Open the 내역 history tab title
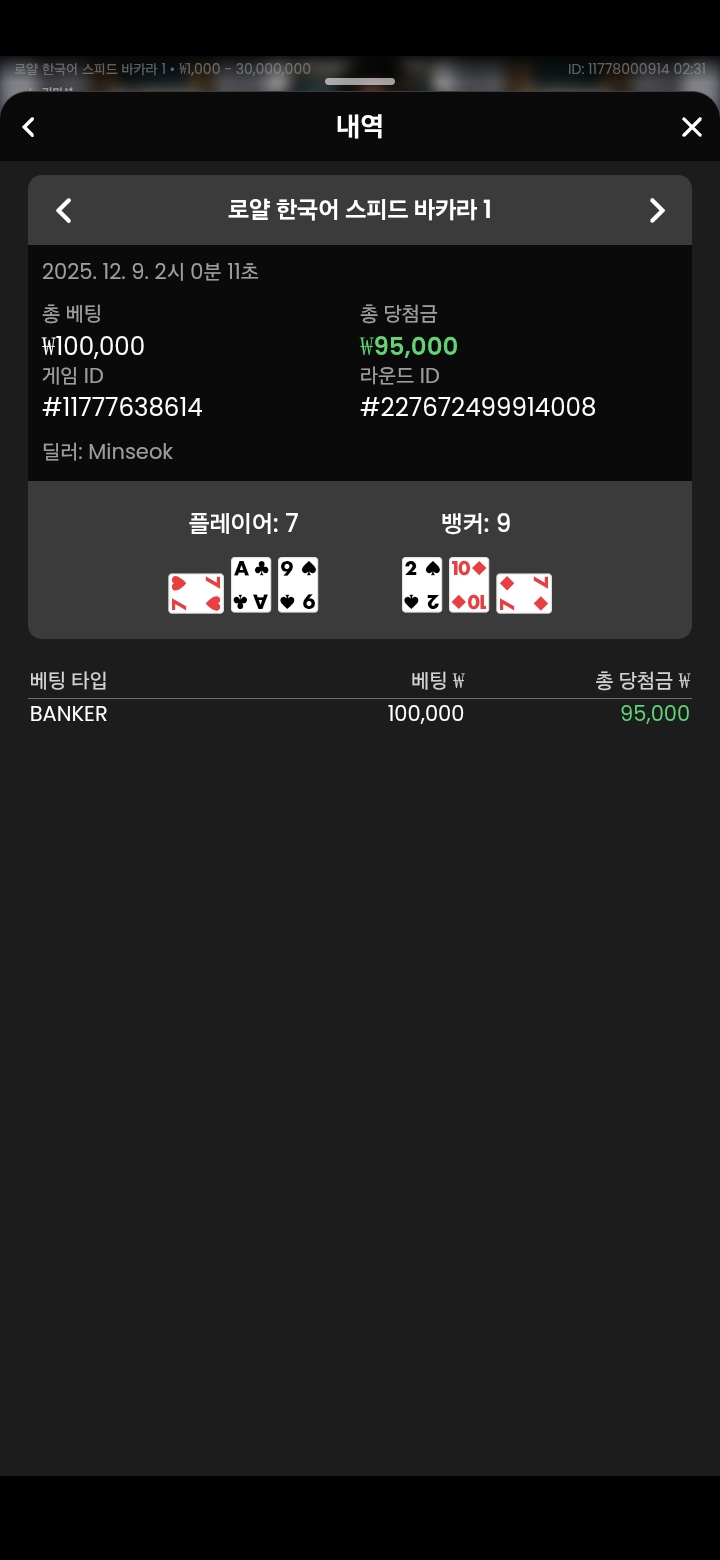The height and width of the screenshot is (1560, 720). click(360, 127)
